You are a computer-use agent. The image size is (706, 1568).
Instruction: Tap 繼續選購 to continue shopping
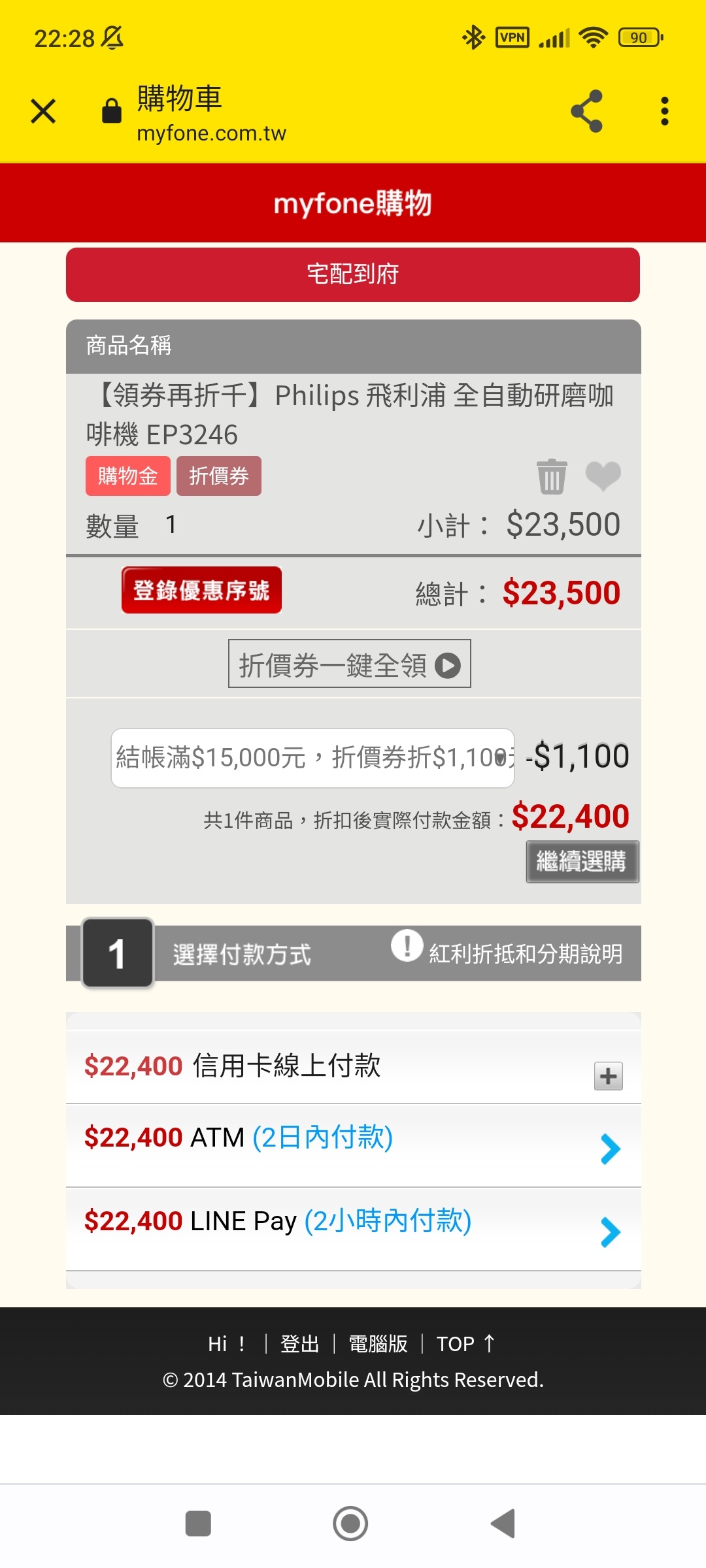(582, 861)
